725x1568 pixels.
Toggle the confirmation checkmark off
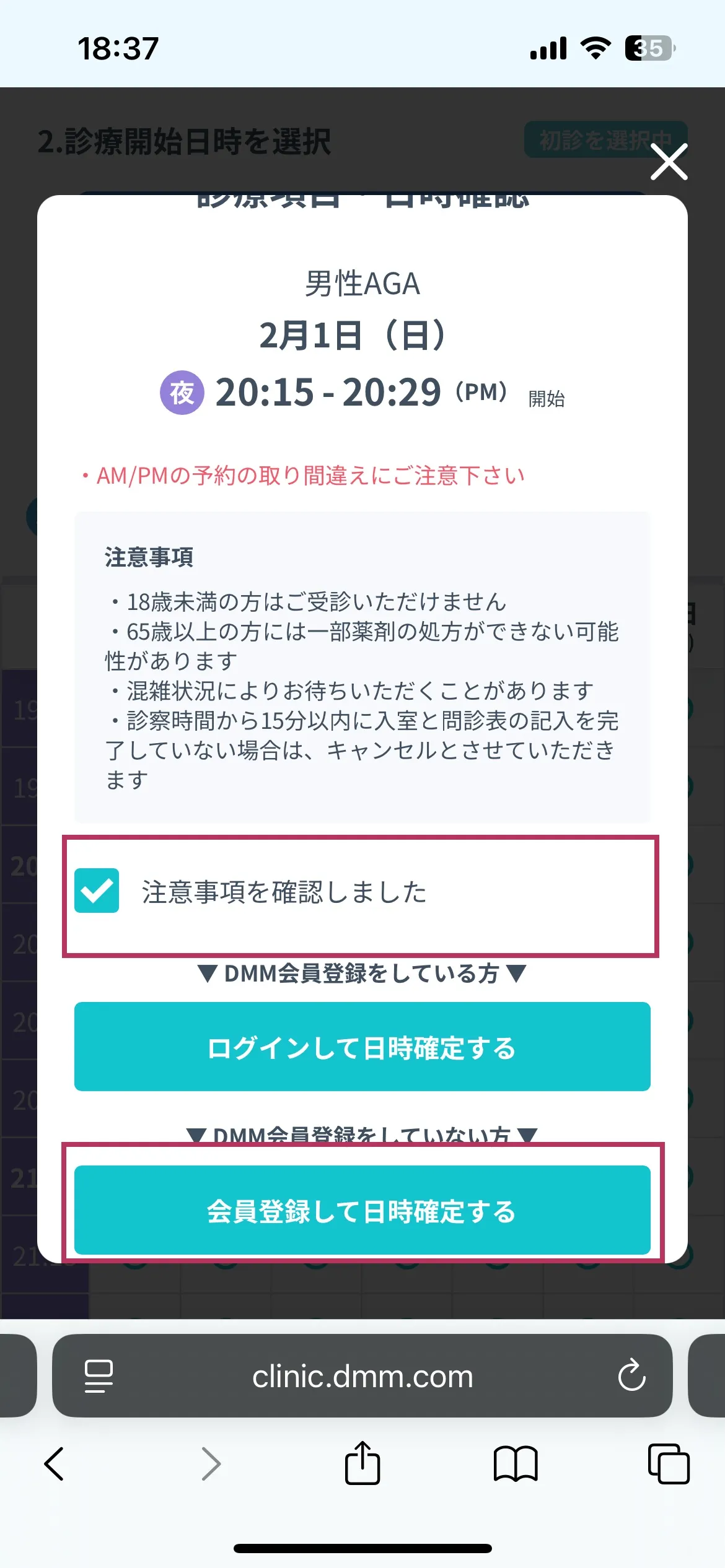97,892
